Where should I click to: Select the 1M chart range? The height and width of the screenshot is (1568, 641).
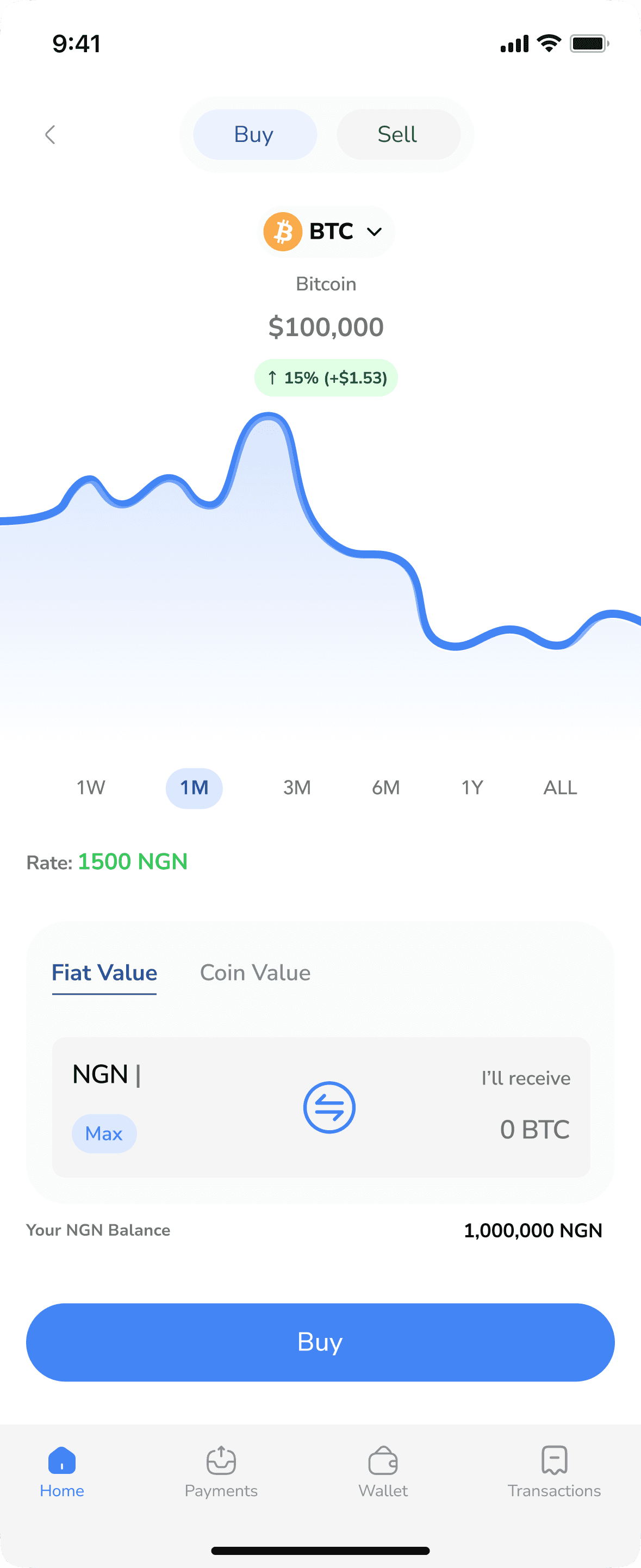click(x=194, y=788)
